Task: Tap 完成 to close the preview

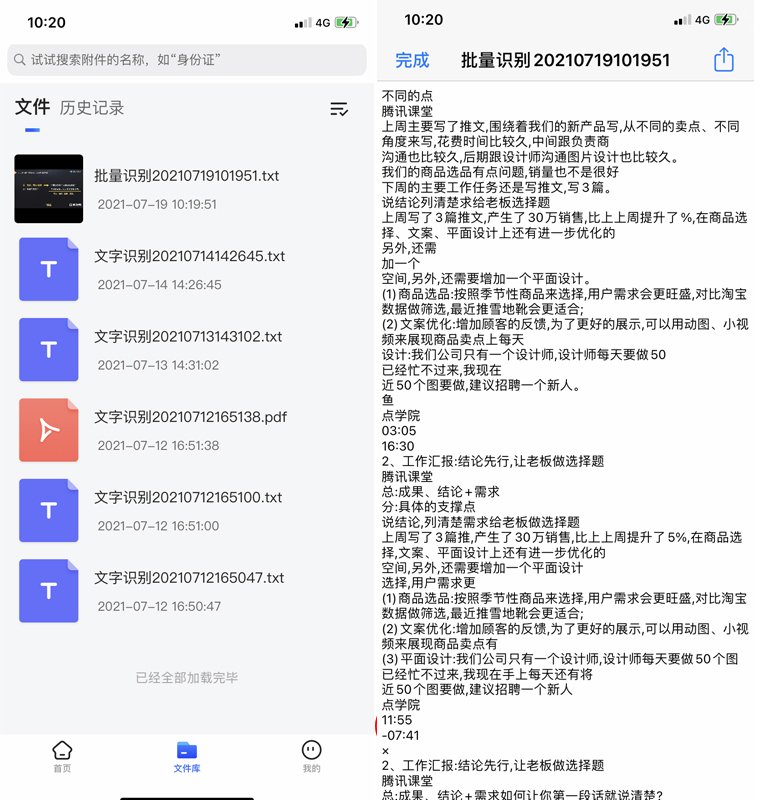Action: tap(412, 61)
